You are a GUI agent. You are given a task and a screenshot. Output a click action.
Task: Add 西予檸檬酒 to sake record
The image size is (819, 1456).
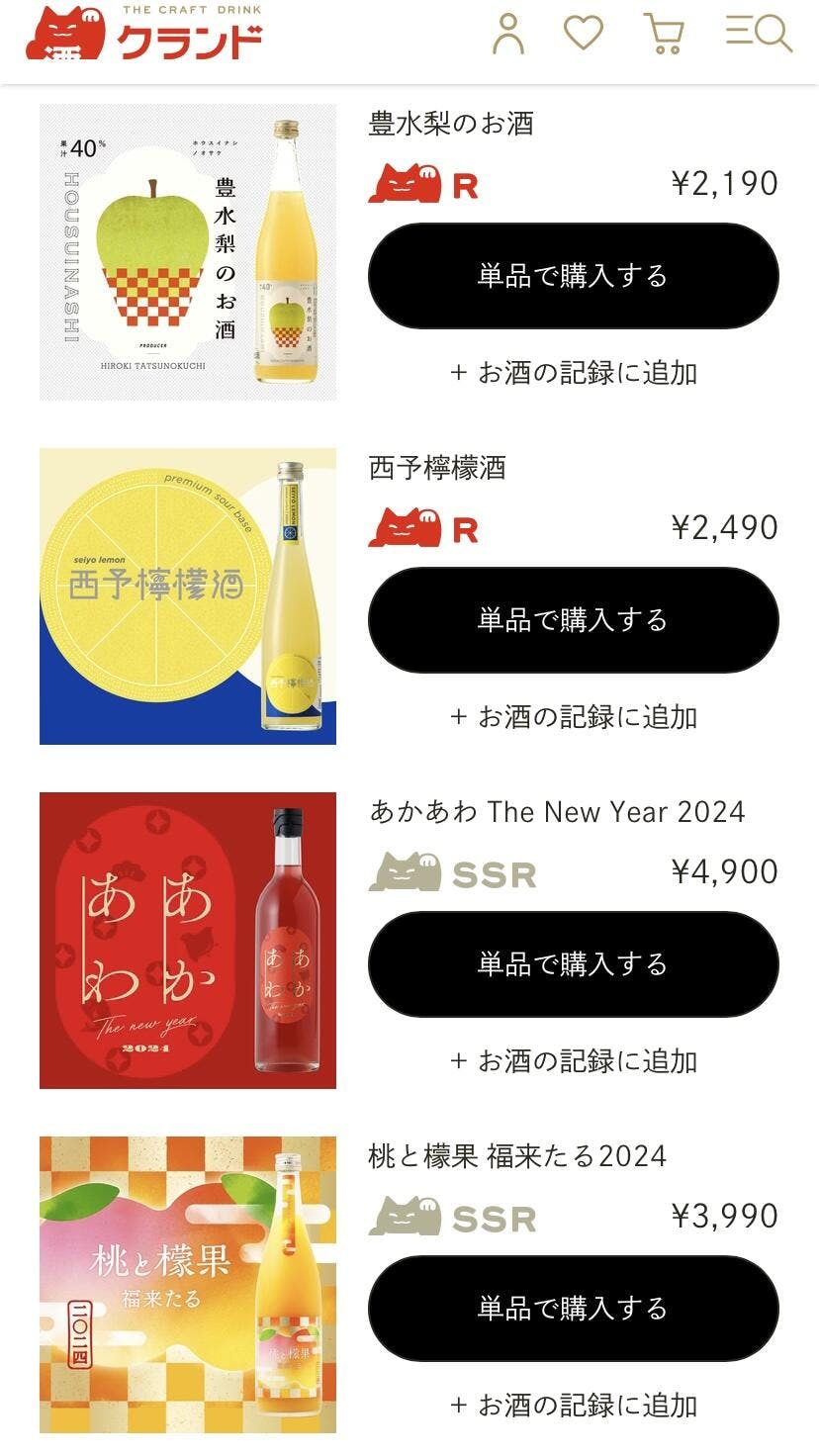pos(573,717)
